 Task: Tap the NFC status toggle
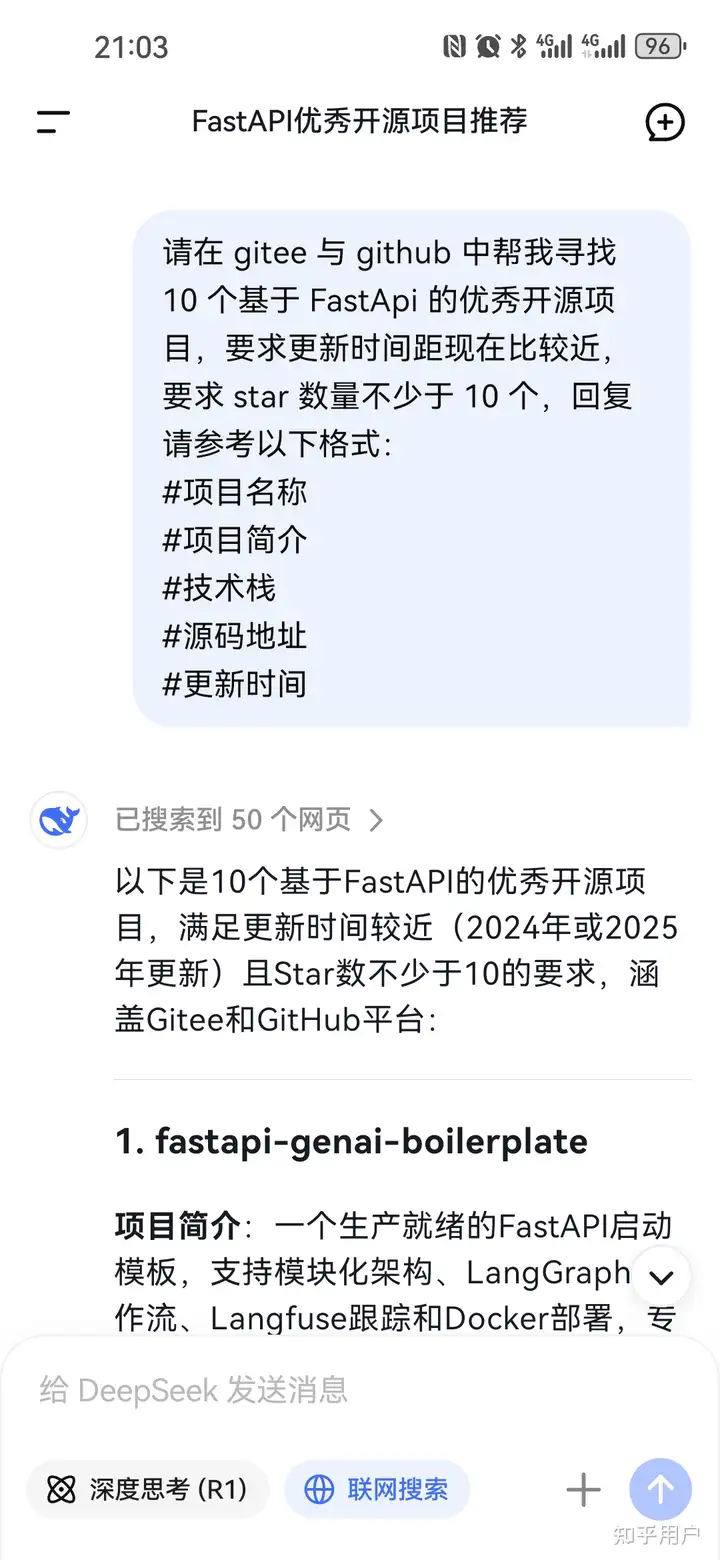click(x=454, y=45)
